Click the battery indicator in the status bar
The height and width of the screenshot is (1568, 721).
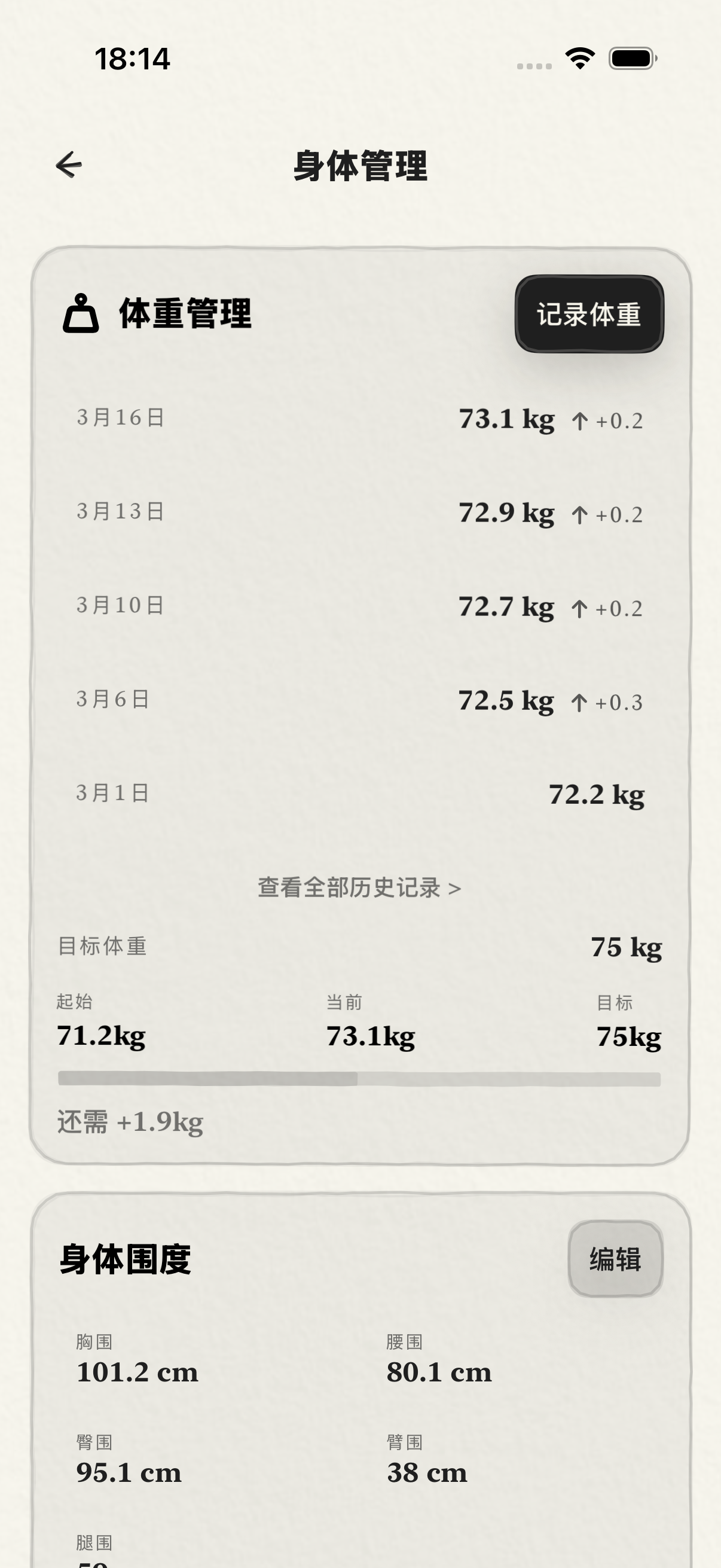(x=631, y=58)
